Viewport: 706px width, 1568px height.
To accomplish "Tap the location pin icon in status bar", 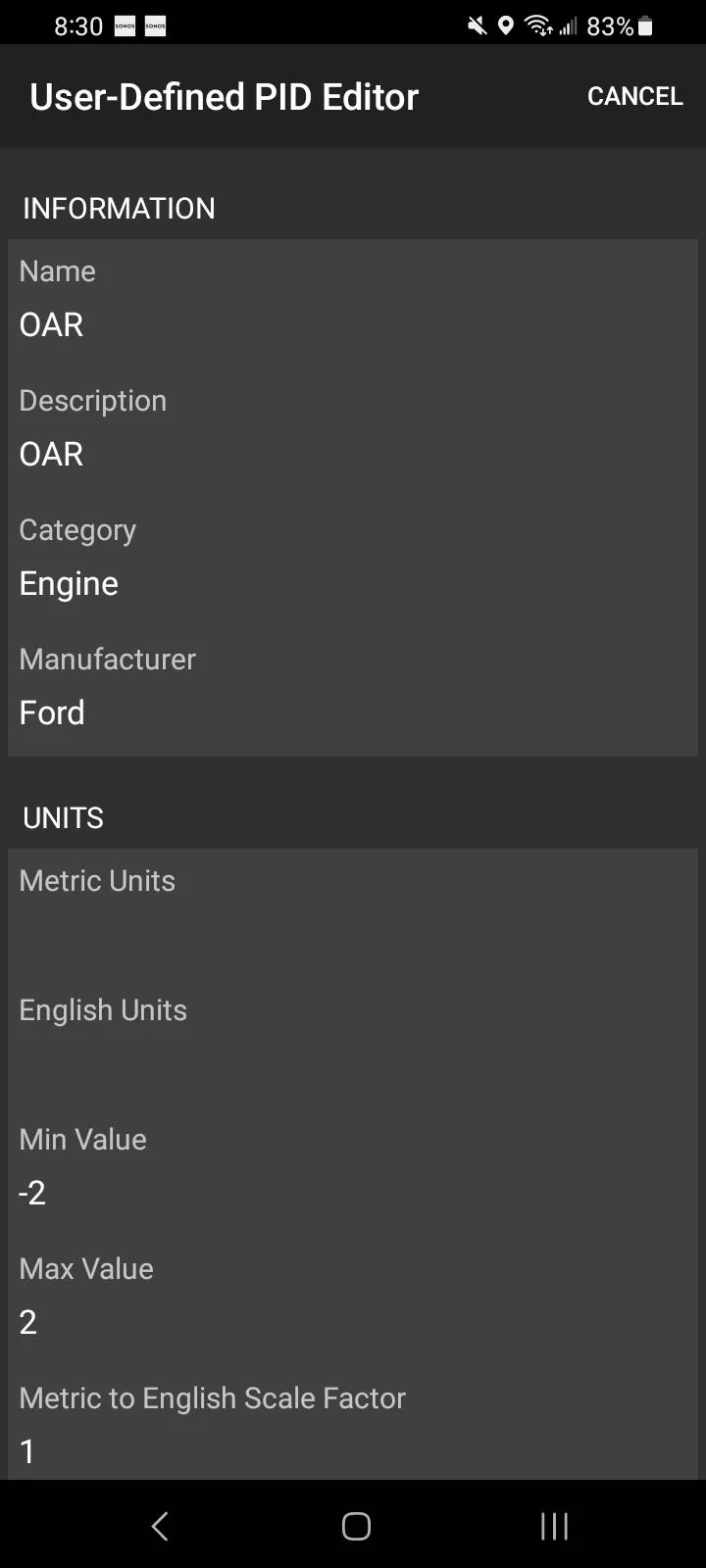I will coord(505,25).
